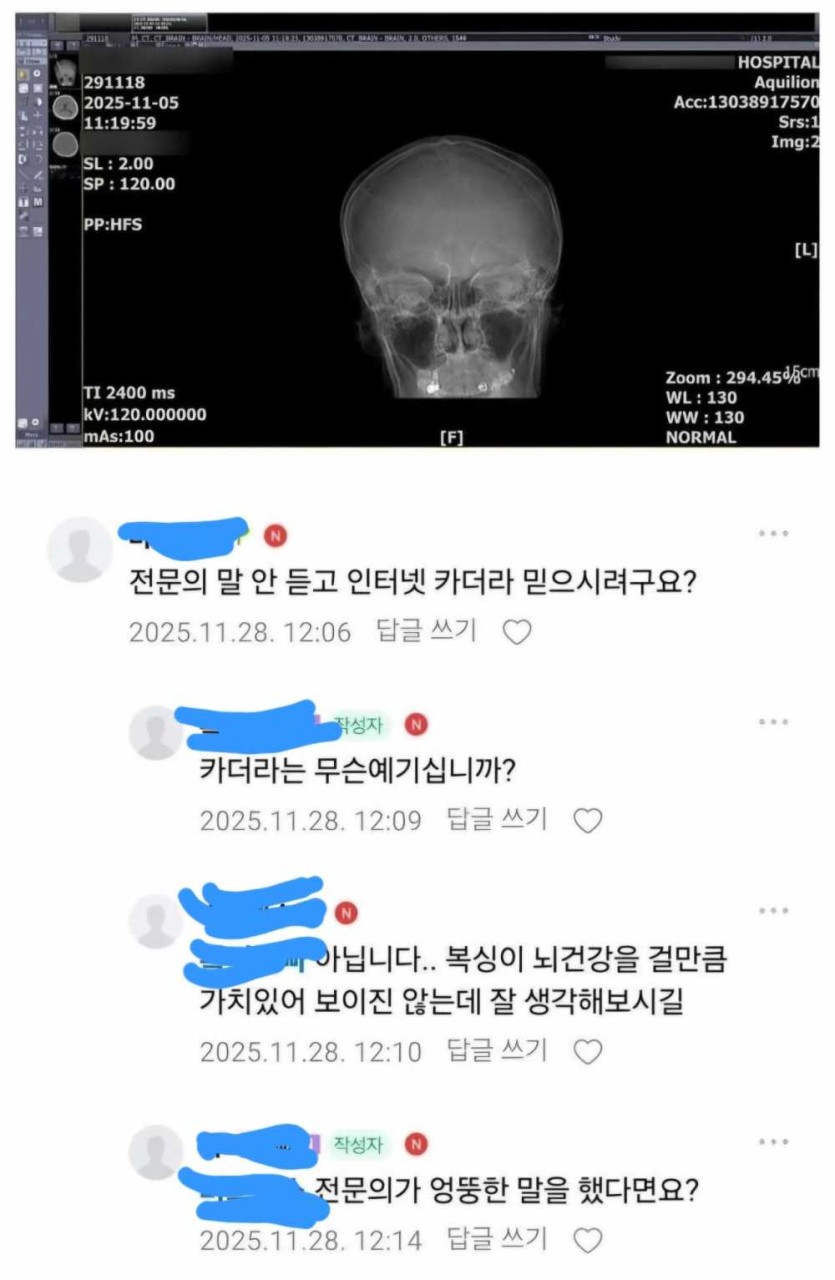Write a reply to the 12:14 comment
This screenshot has width=835, height=1280.
(498, 1240)
